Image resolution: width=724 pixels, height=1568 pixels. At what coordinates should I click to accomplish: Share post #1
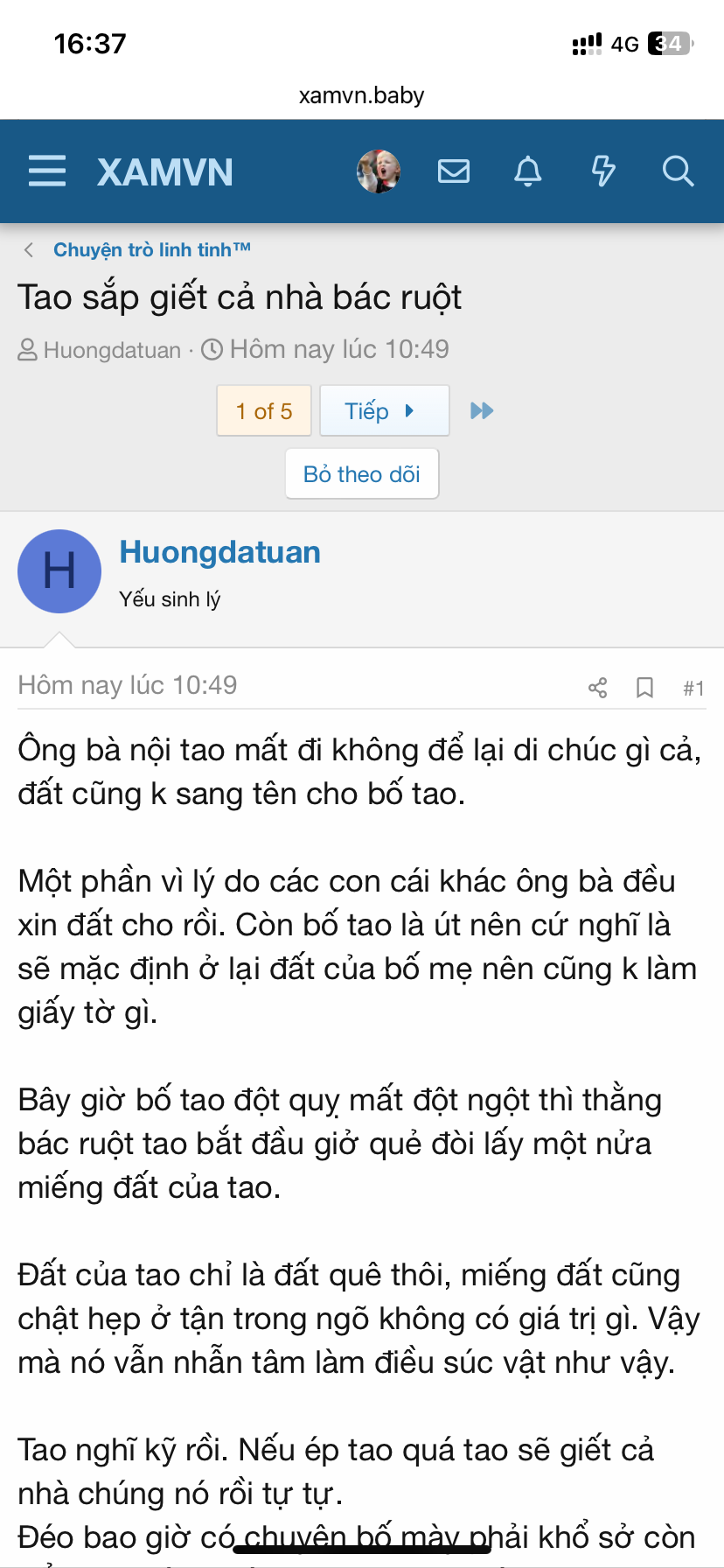(x=598, y=688)
